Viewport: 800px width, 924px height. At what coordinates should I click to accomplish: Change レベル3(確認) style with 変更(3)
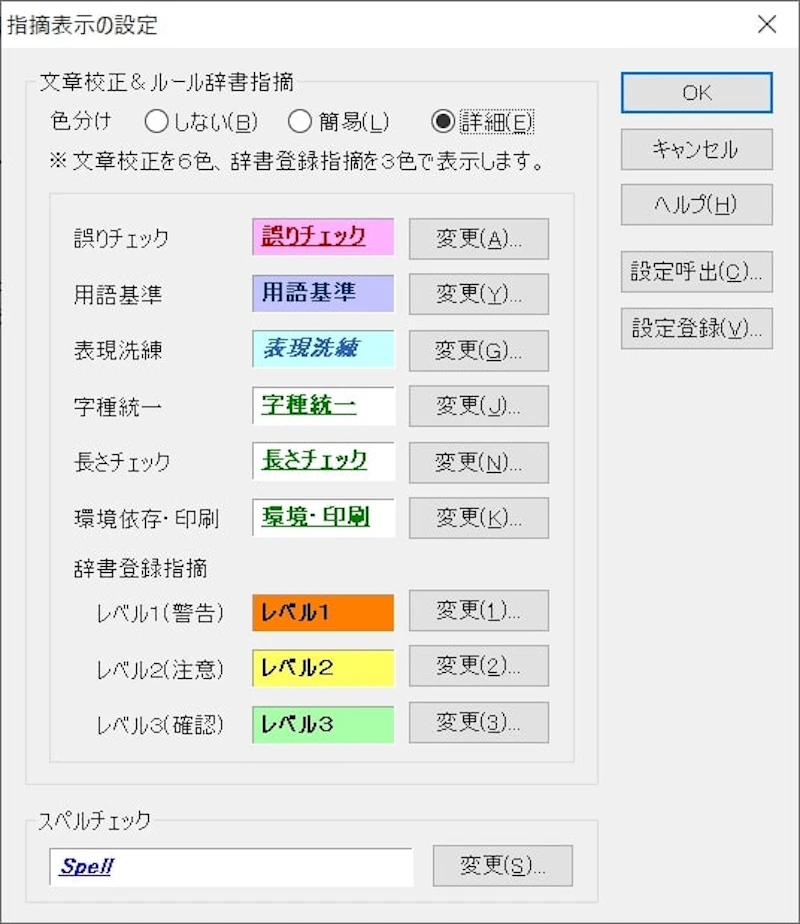coord(478,722)
